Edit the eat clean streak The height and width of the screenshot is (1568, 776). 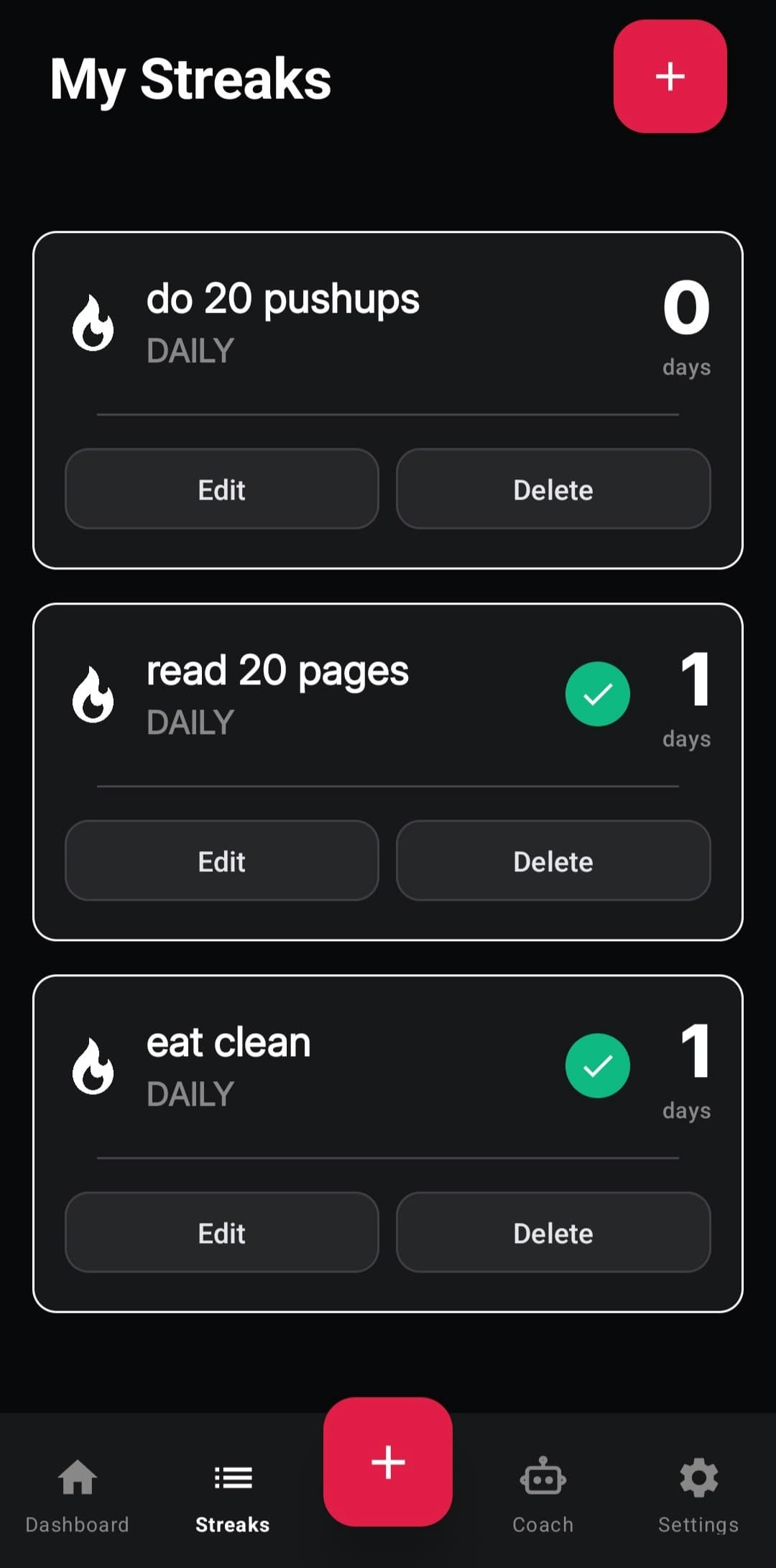[x=221, y=1232]
